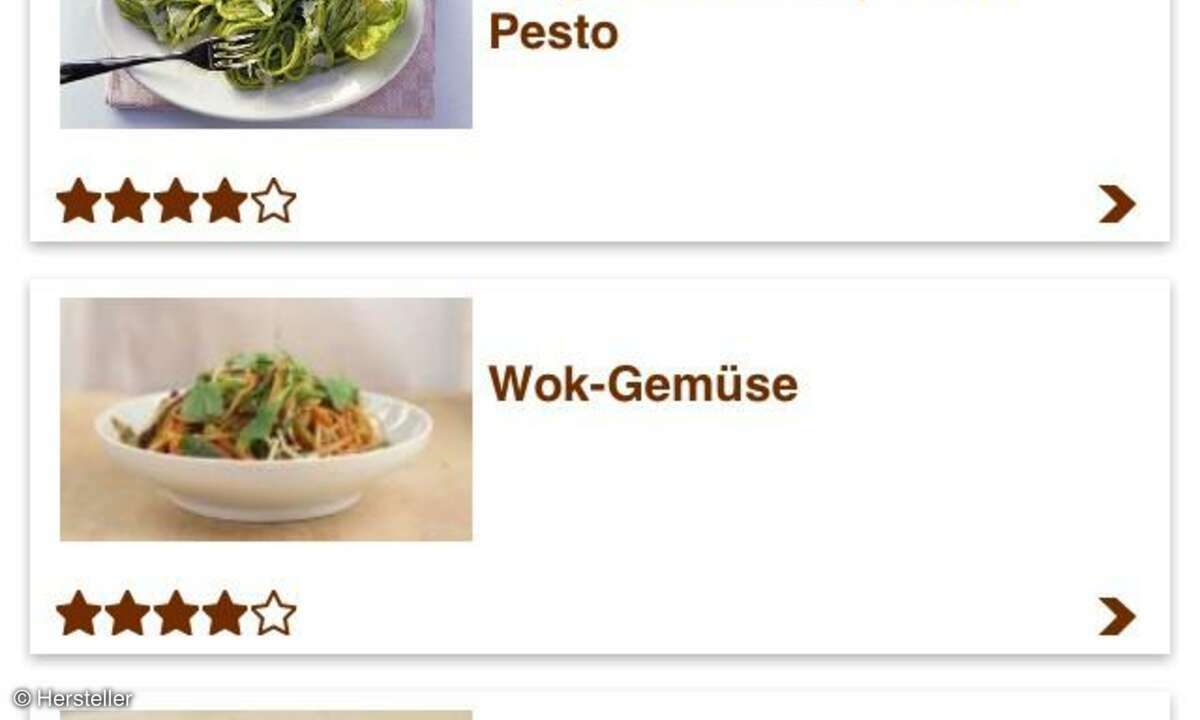Open the Wok-Gemüse recipe card

click(x=642, y=385)
